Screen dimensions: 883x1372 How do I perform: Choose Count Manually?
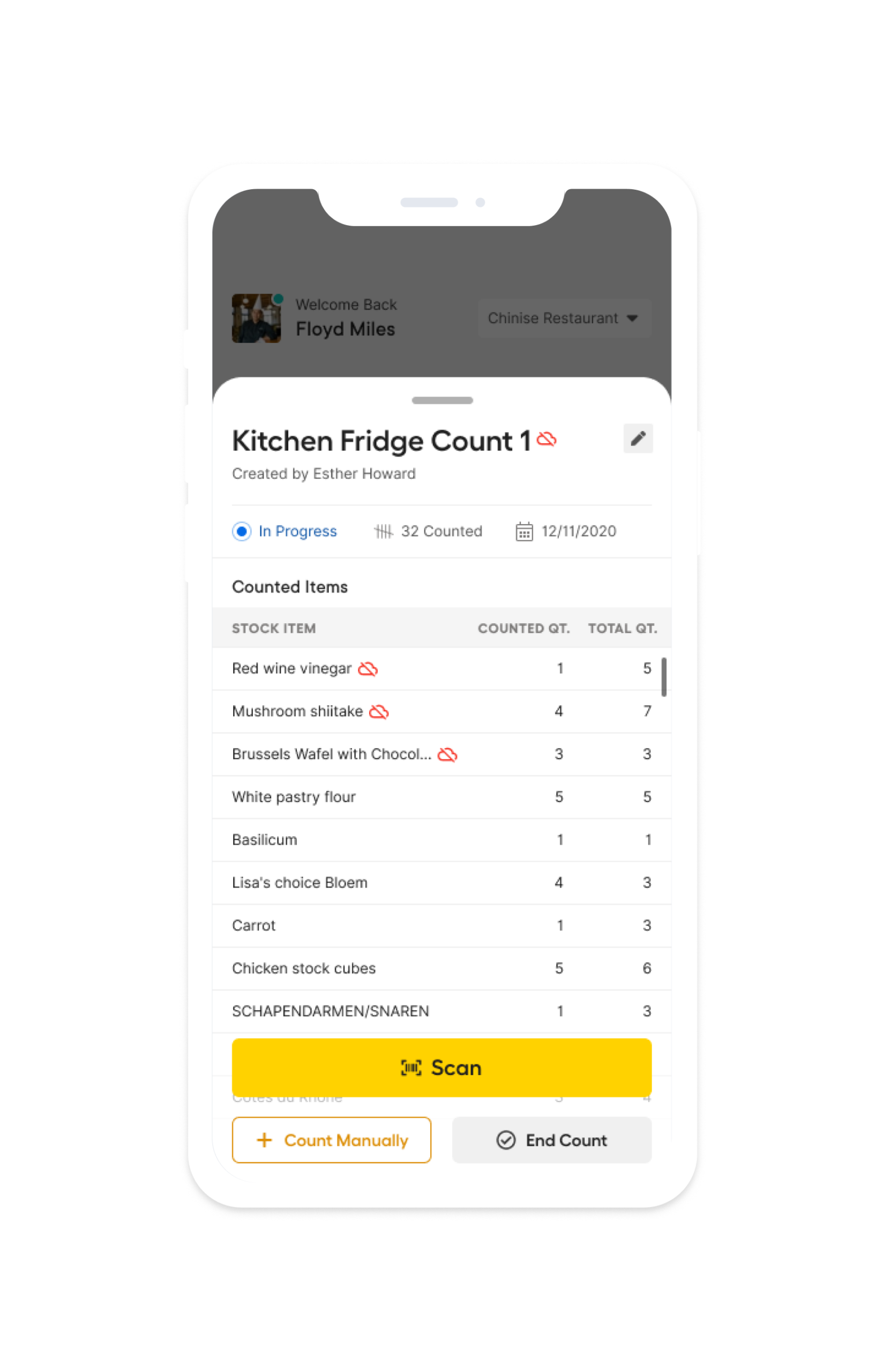pyautogui.click(x=332, y=1140)
